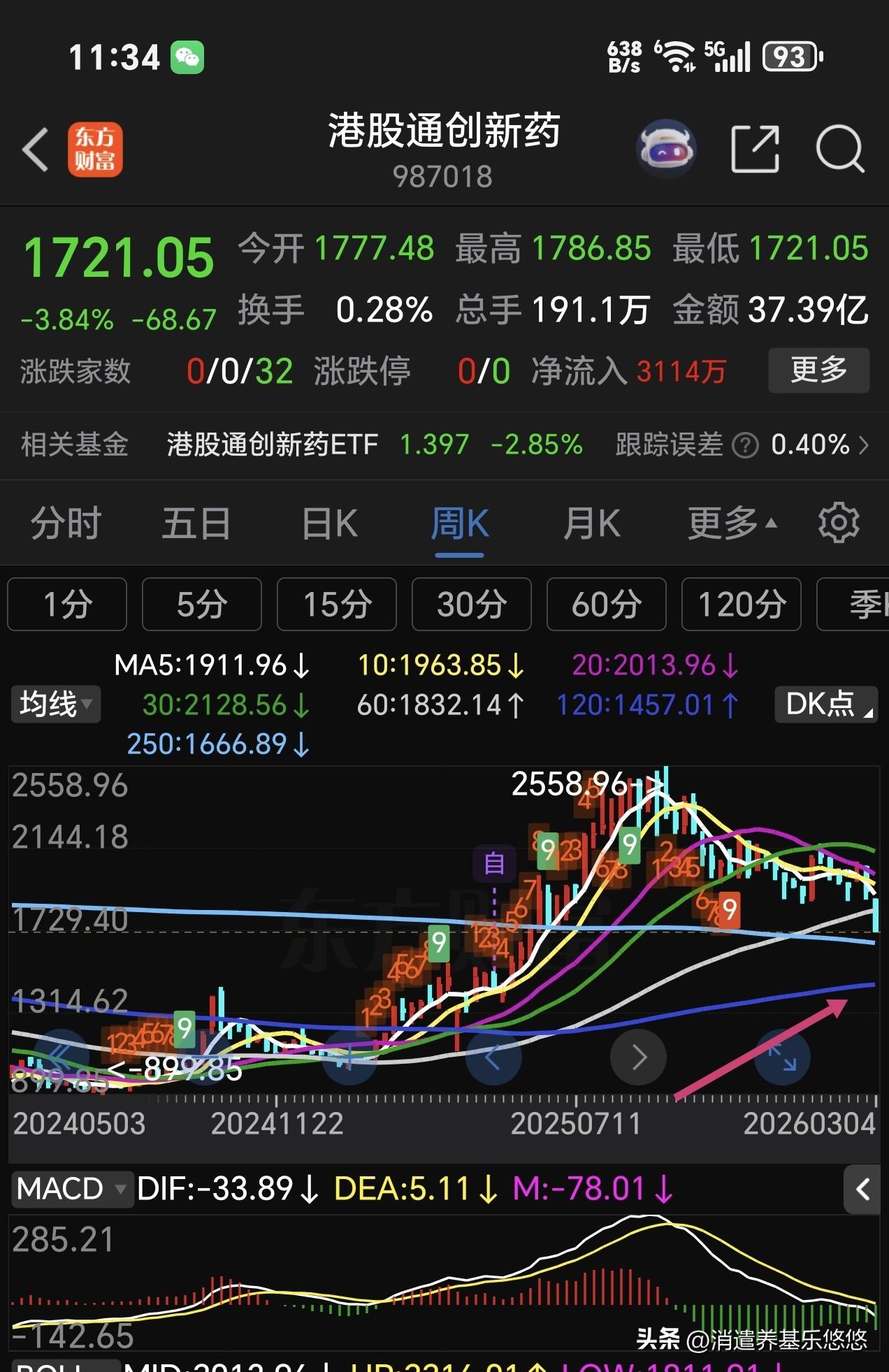Tap the chart fullscreen expand icon
889x1372 pixels.
click(782, 1057)
